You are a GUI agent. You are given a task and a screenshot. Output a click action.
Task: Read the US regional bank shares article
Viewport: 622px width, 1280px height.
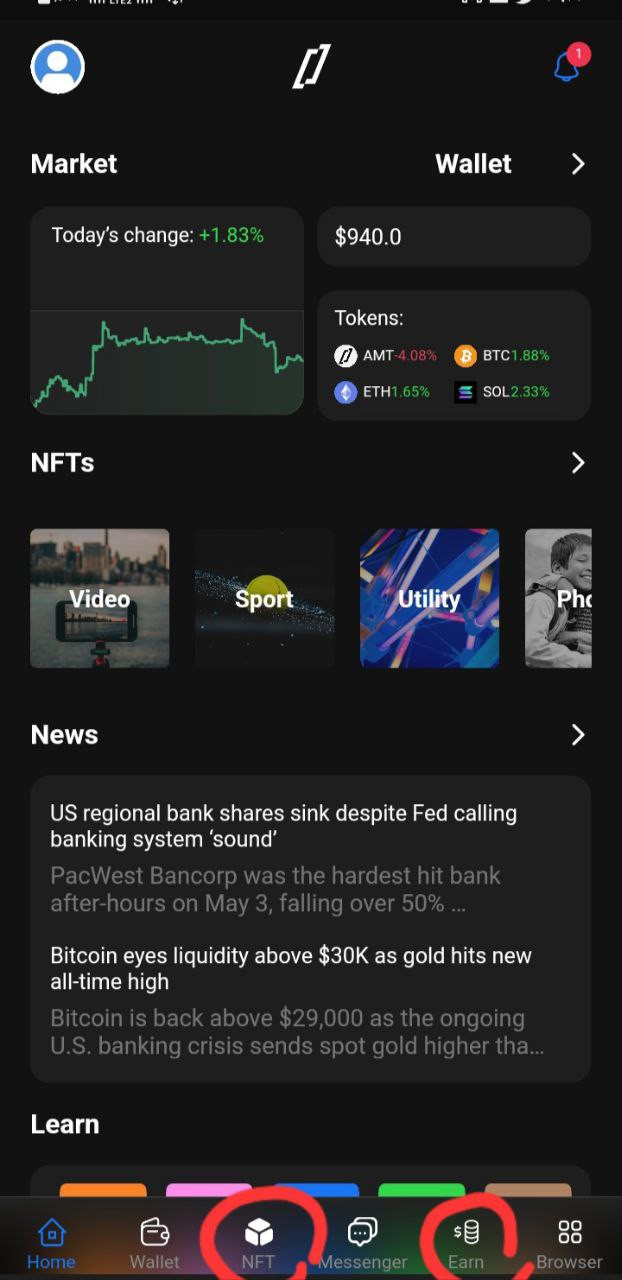[310, 858]
